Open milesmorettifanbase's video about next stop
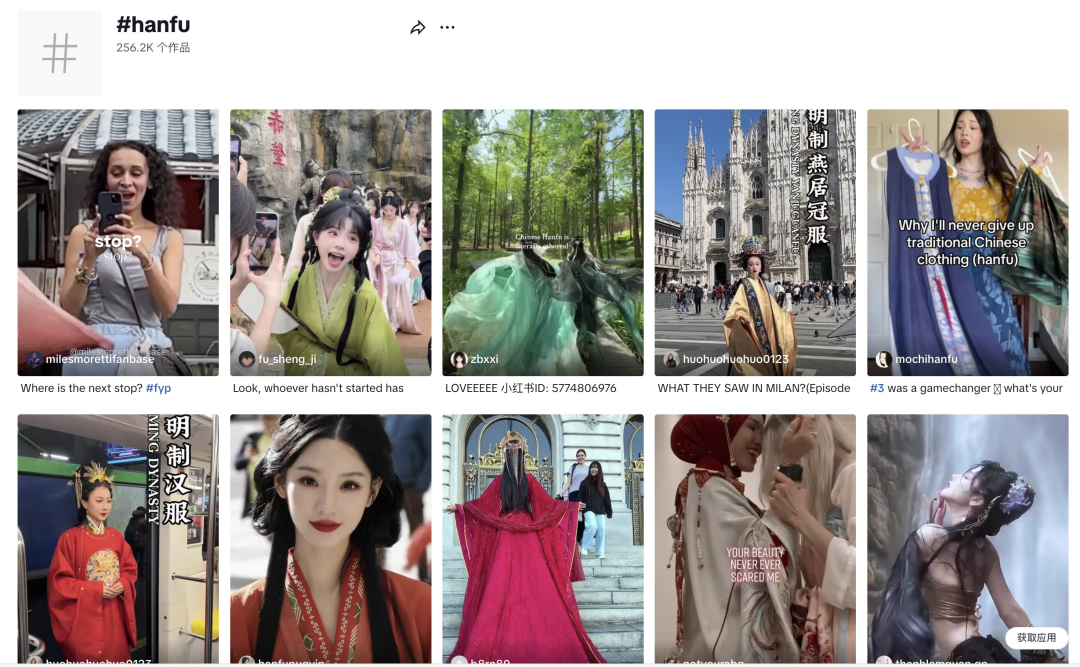 click(x=118, y=242)
